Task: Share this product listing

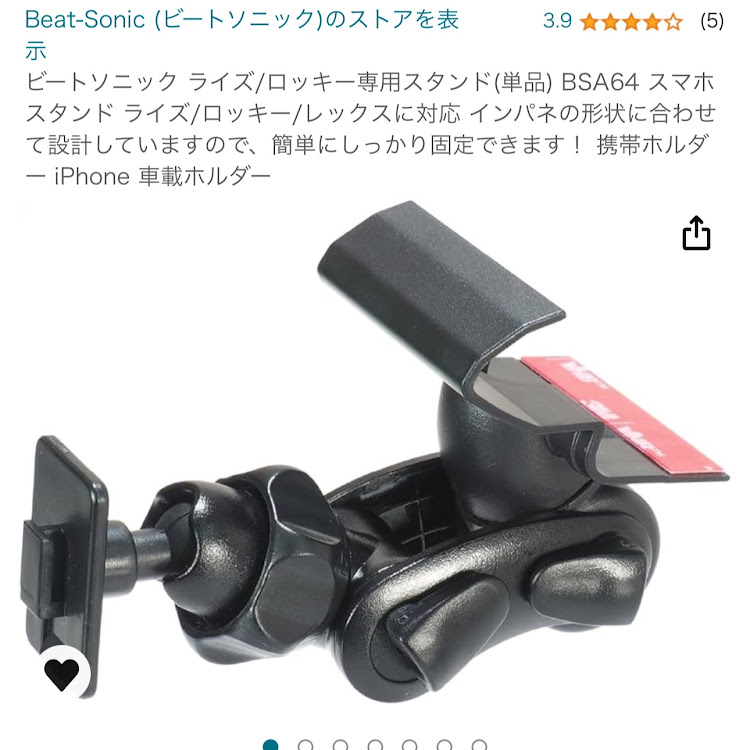Action: click(696, 234)
